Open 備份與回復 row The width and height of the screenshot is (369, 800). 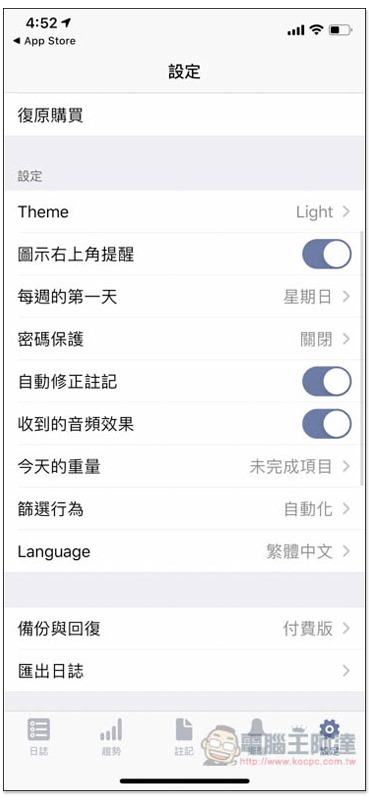(x=184, y=628)
